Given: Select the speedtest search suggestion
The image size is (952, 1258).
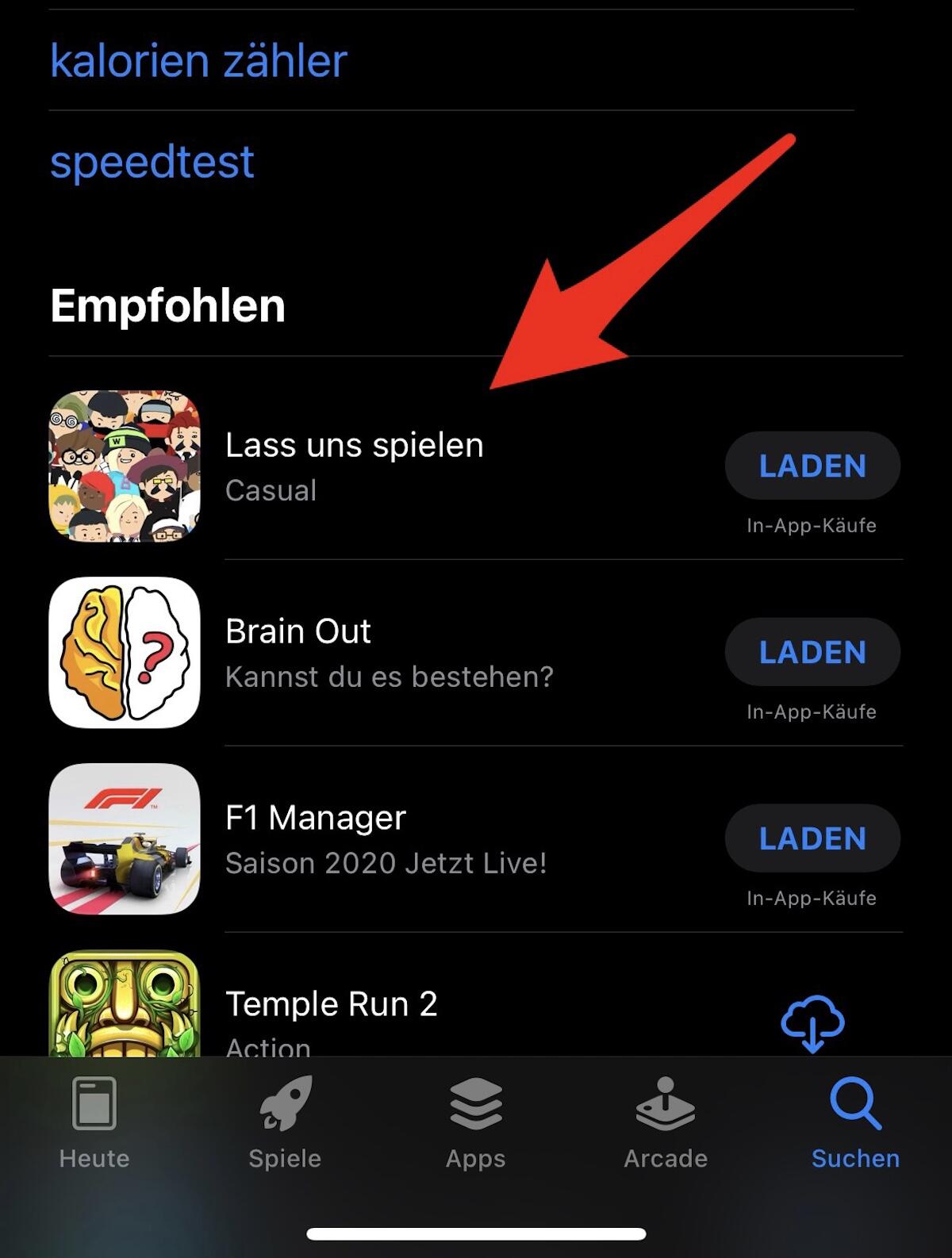Looking at the screenshot, I should [152, 162].
